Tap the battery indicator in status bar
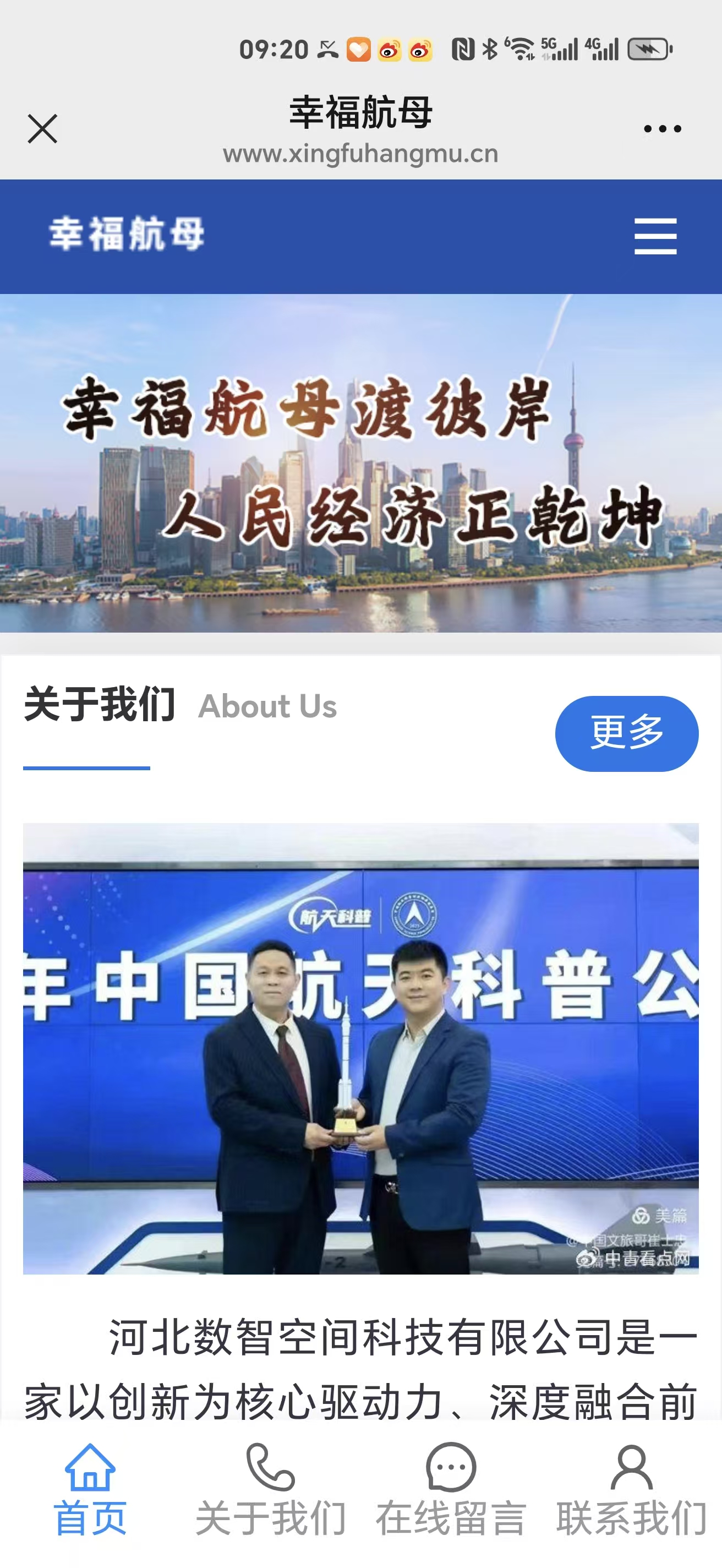Image resolution: width=722 pixels, height=1568 pixels. [647, 48]
